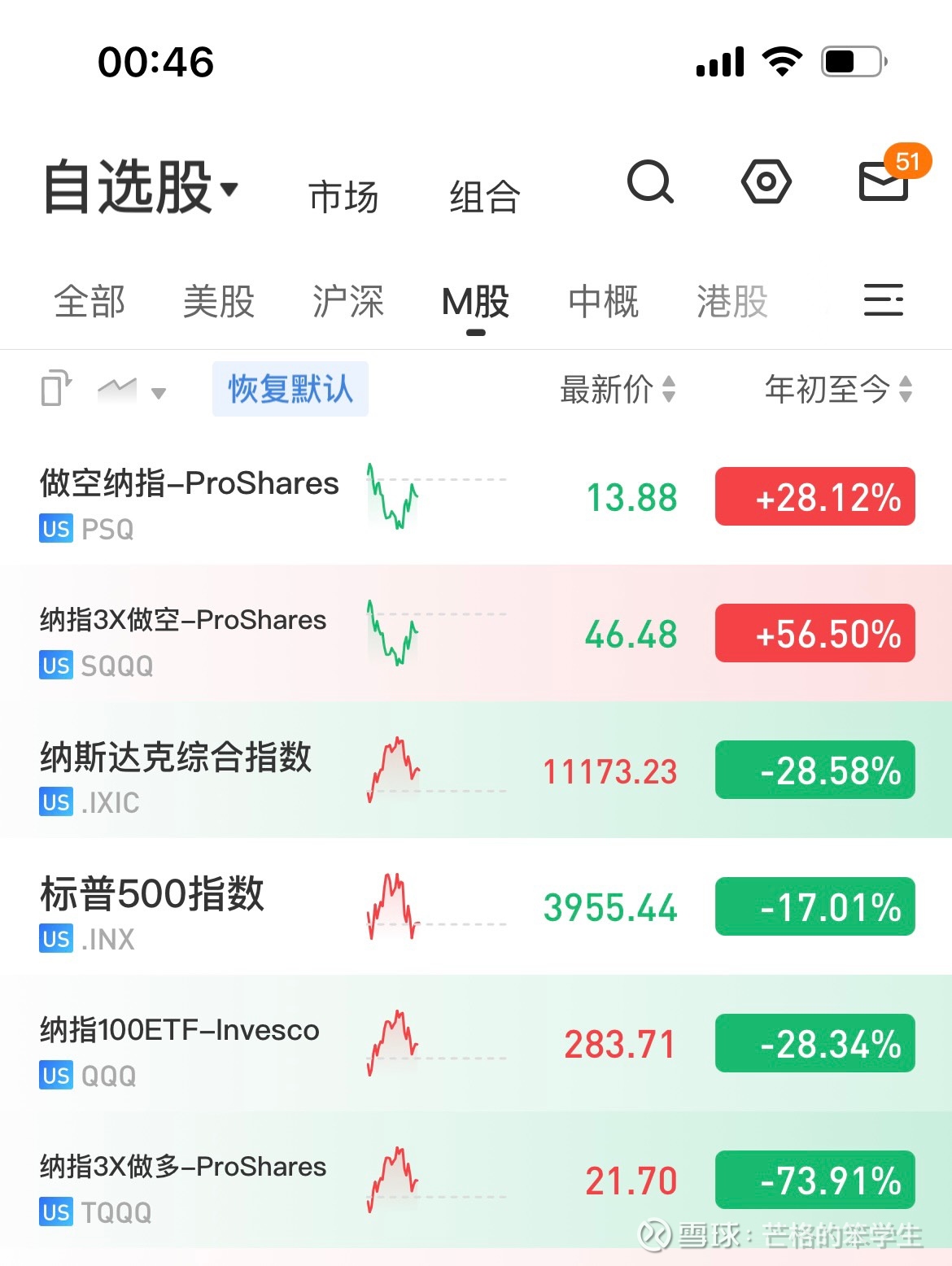952x1266 pixels.
Task: Click the -73.91% colored badge for TQQQ
Action: [x=814, y=1179]
